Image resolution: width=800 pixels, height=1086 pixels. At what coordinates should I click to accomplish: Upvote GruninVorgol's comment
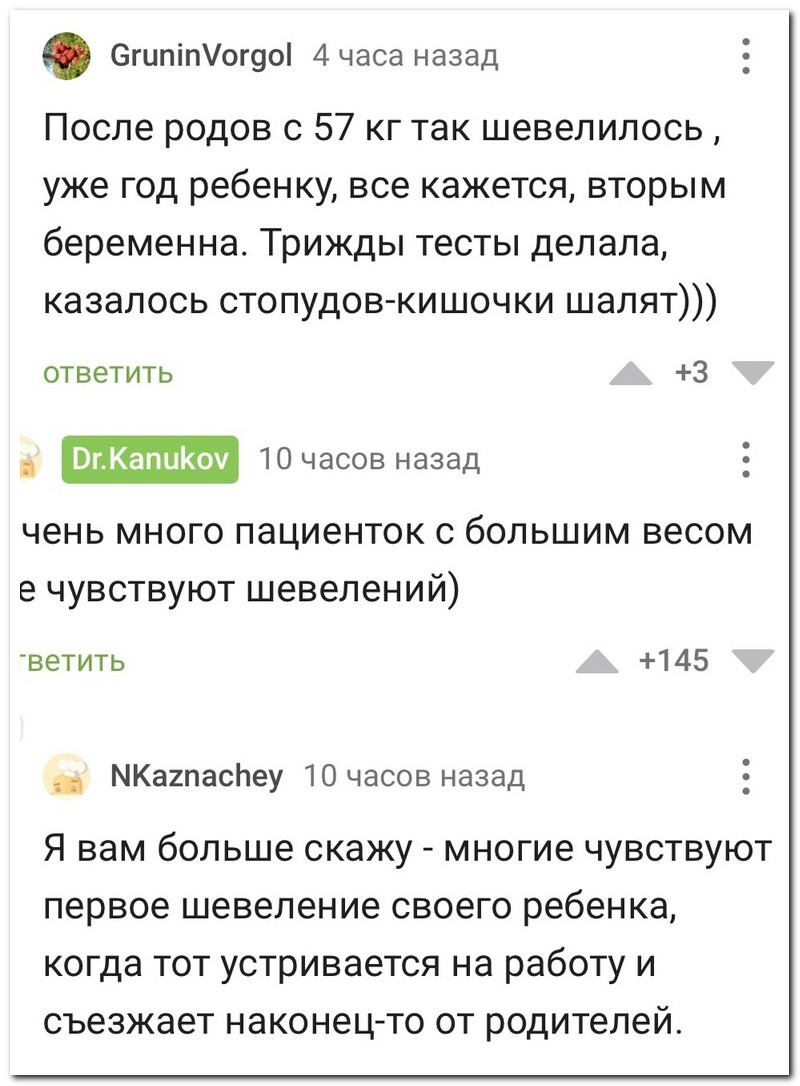[x=631, y=374]
